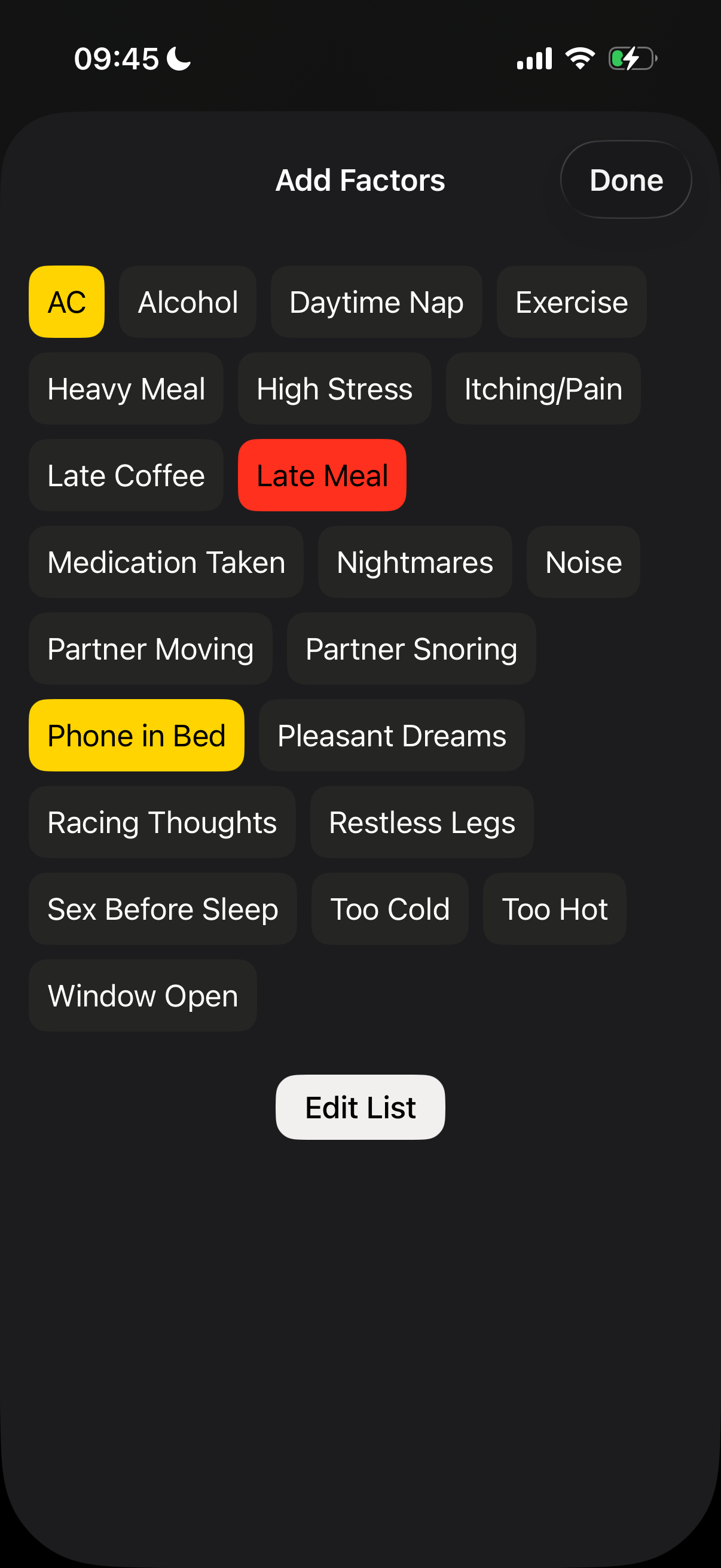Toggle the Alcohol factor on
Screen dimensions: 721x1568
[187, 301]
